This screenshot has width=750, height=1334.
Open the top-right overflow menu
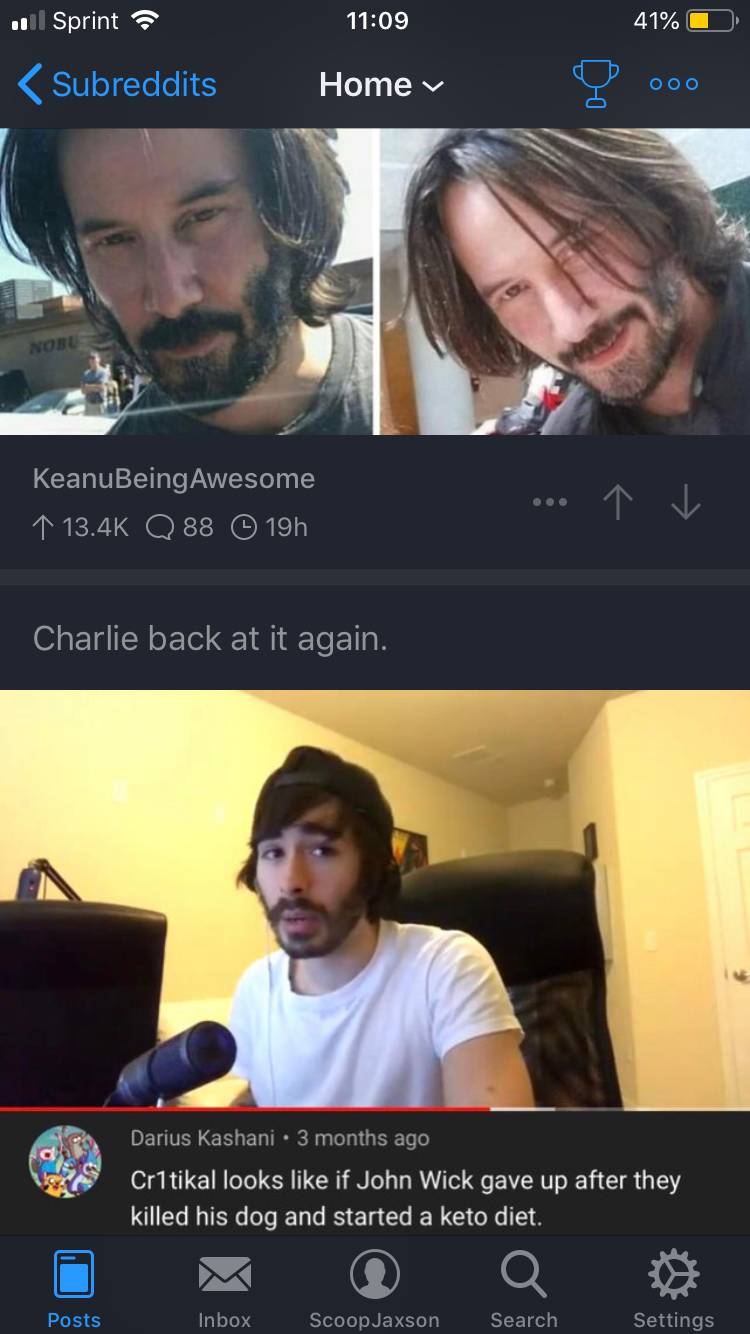point(674,84)
